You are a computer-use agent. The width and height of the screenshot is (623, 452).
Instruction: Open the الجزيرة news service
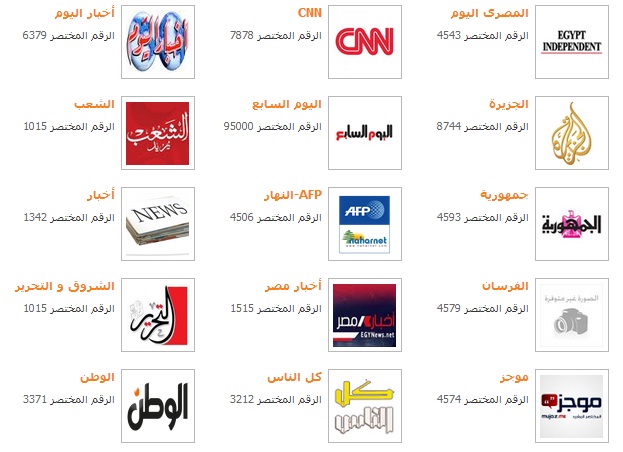[572, 132]
